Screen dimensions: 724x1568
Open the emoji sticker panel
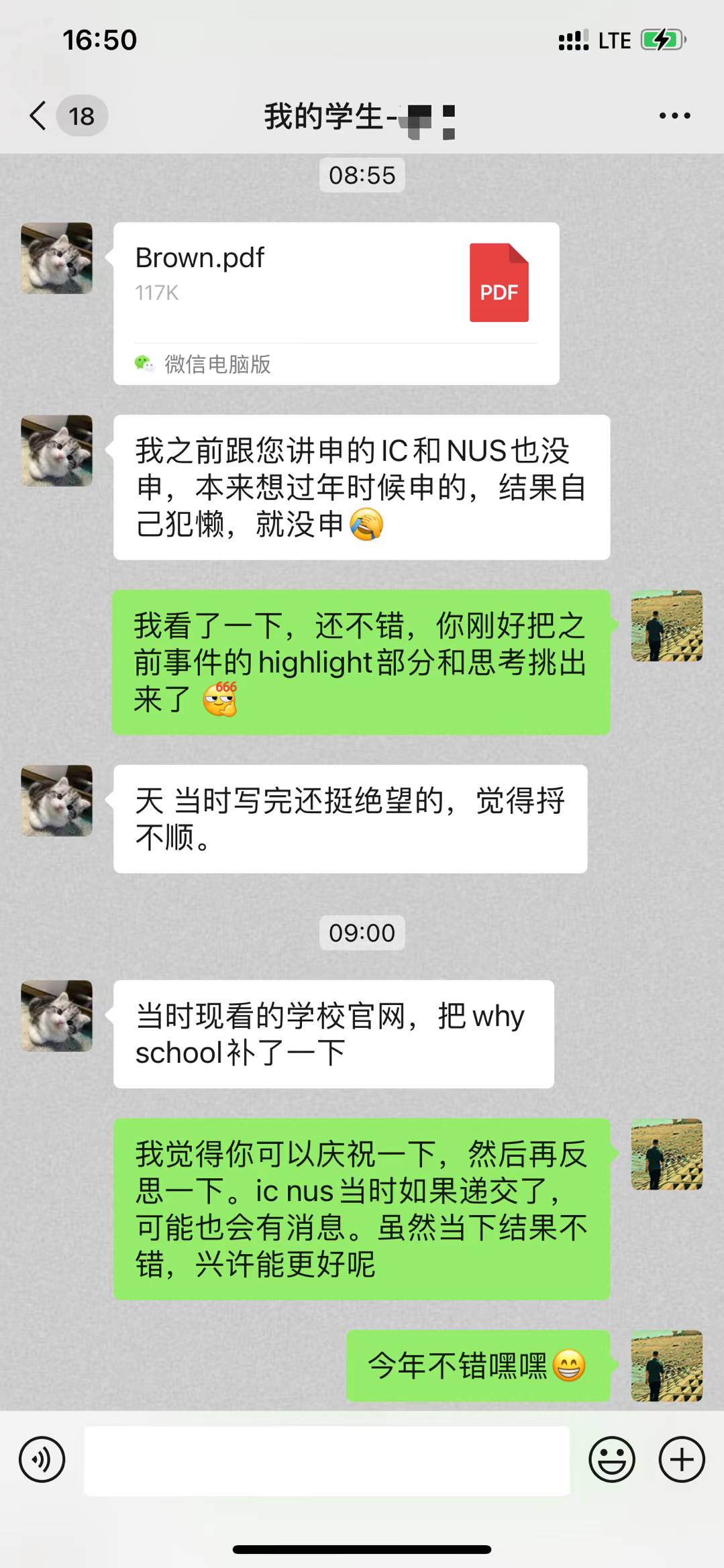611,1459
